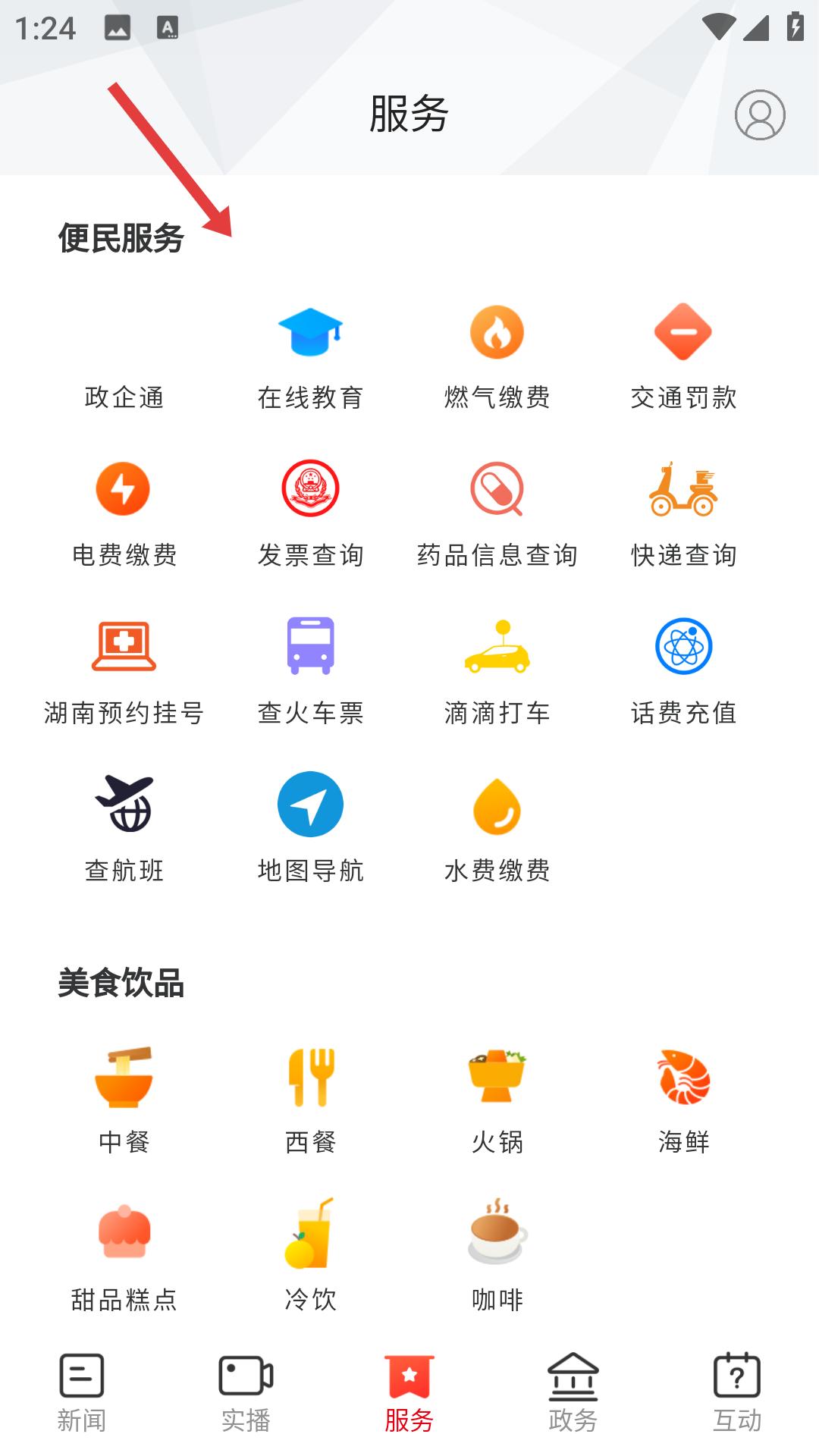Launch 滴滴打车 ride hailing
The height and width of the screenshot is (1456, 819).
point(497,671)
